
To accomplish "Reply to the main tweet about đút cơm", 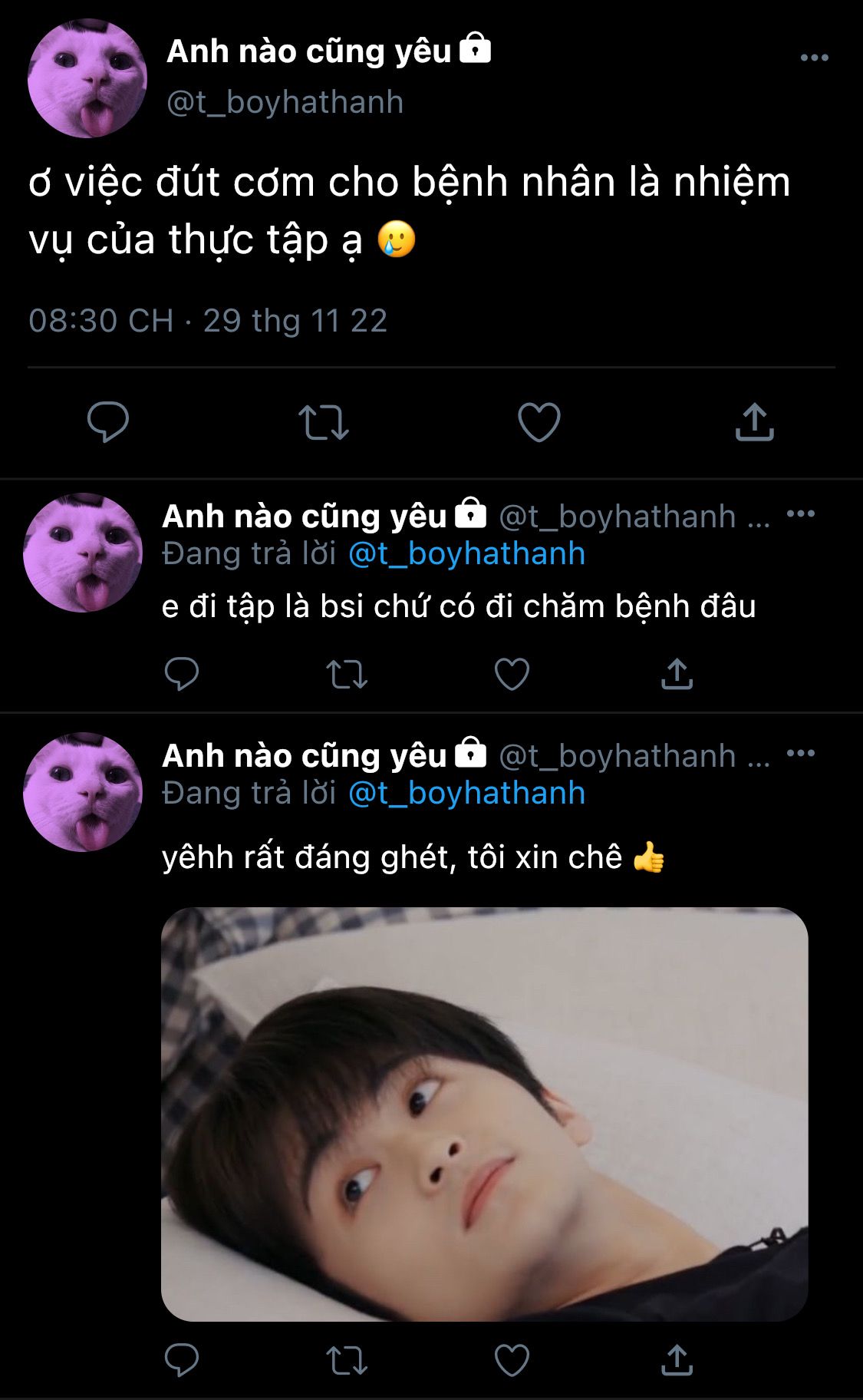I will click(108, 421).
